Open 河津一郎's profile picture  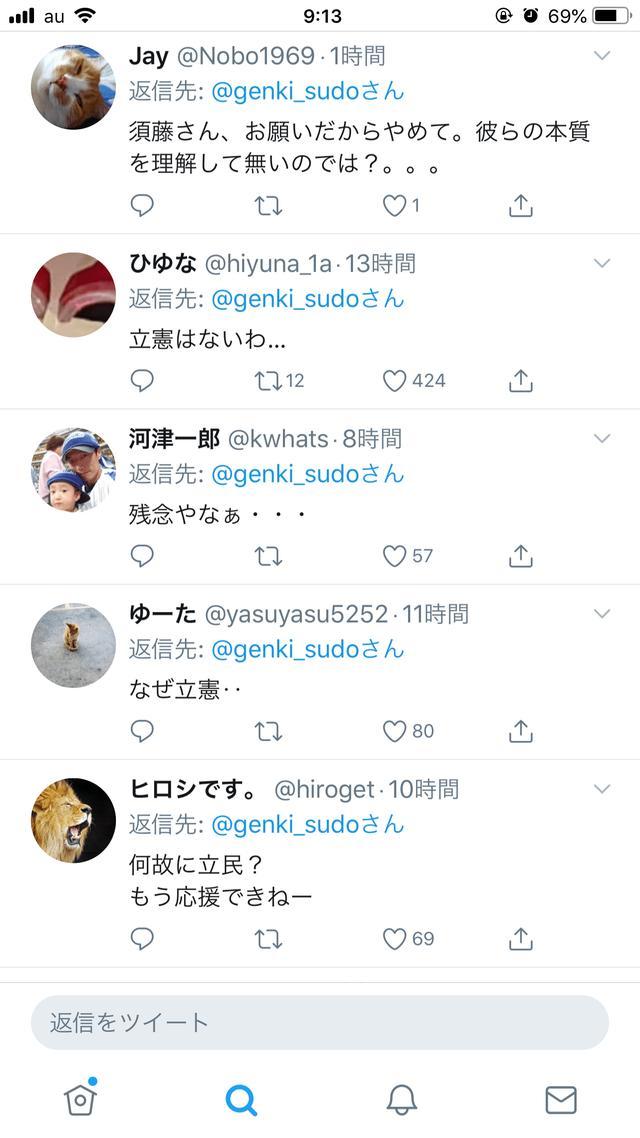[x=73, y=470]
